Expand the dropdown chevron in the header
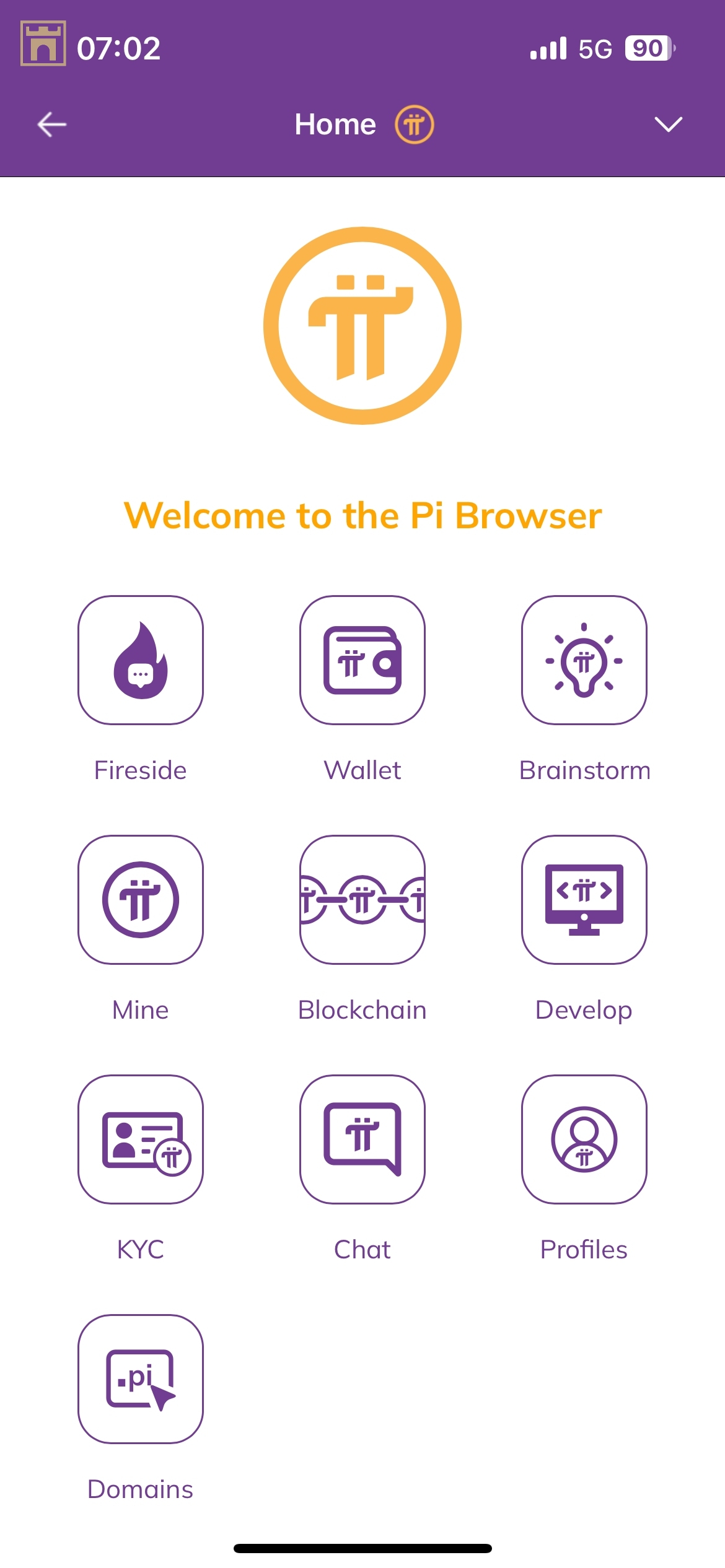 click(x=668, y=124)
